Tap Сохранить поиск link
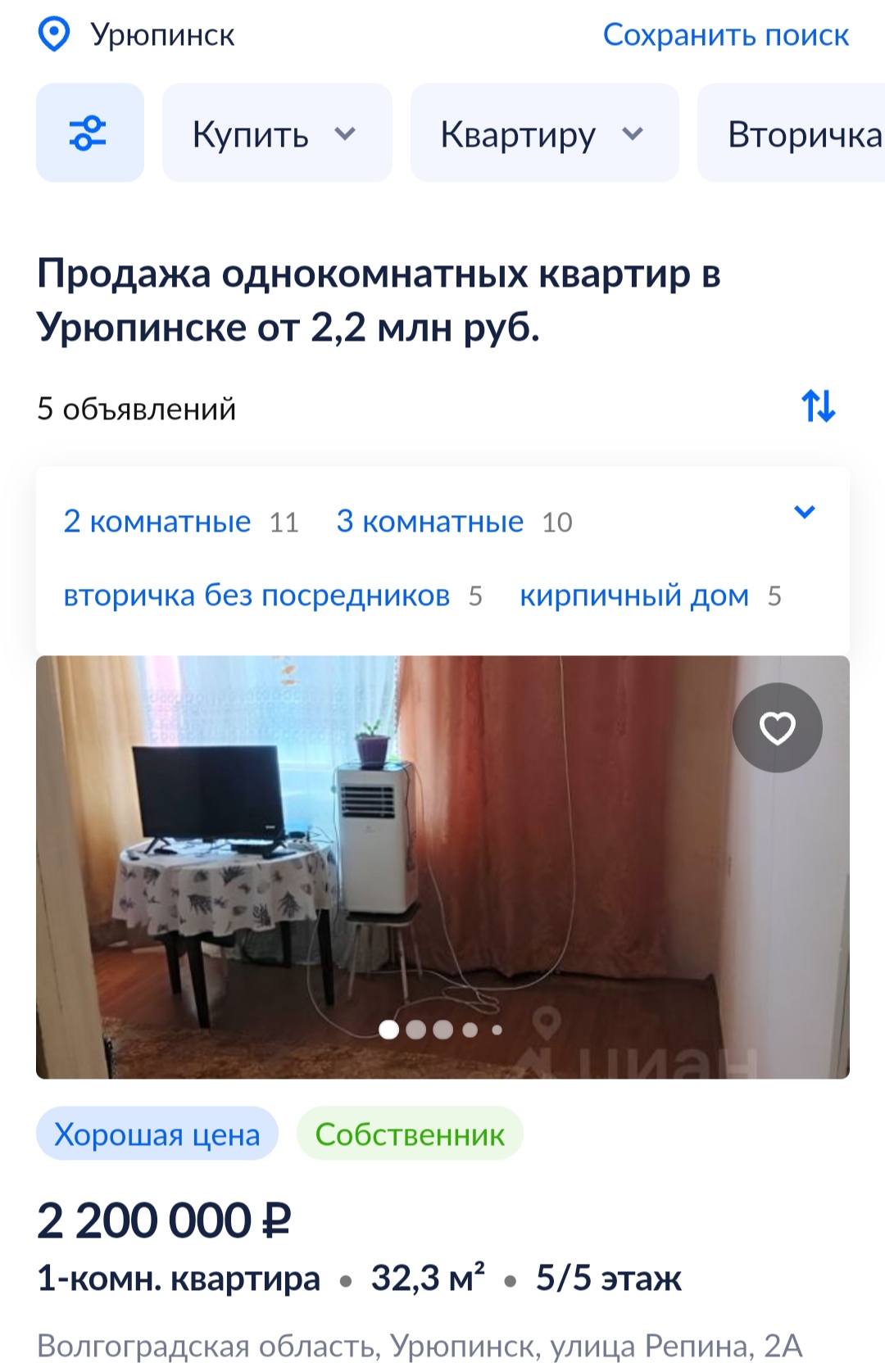 point(725,35)
